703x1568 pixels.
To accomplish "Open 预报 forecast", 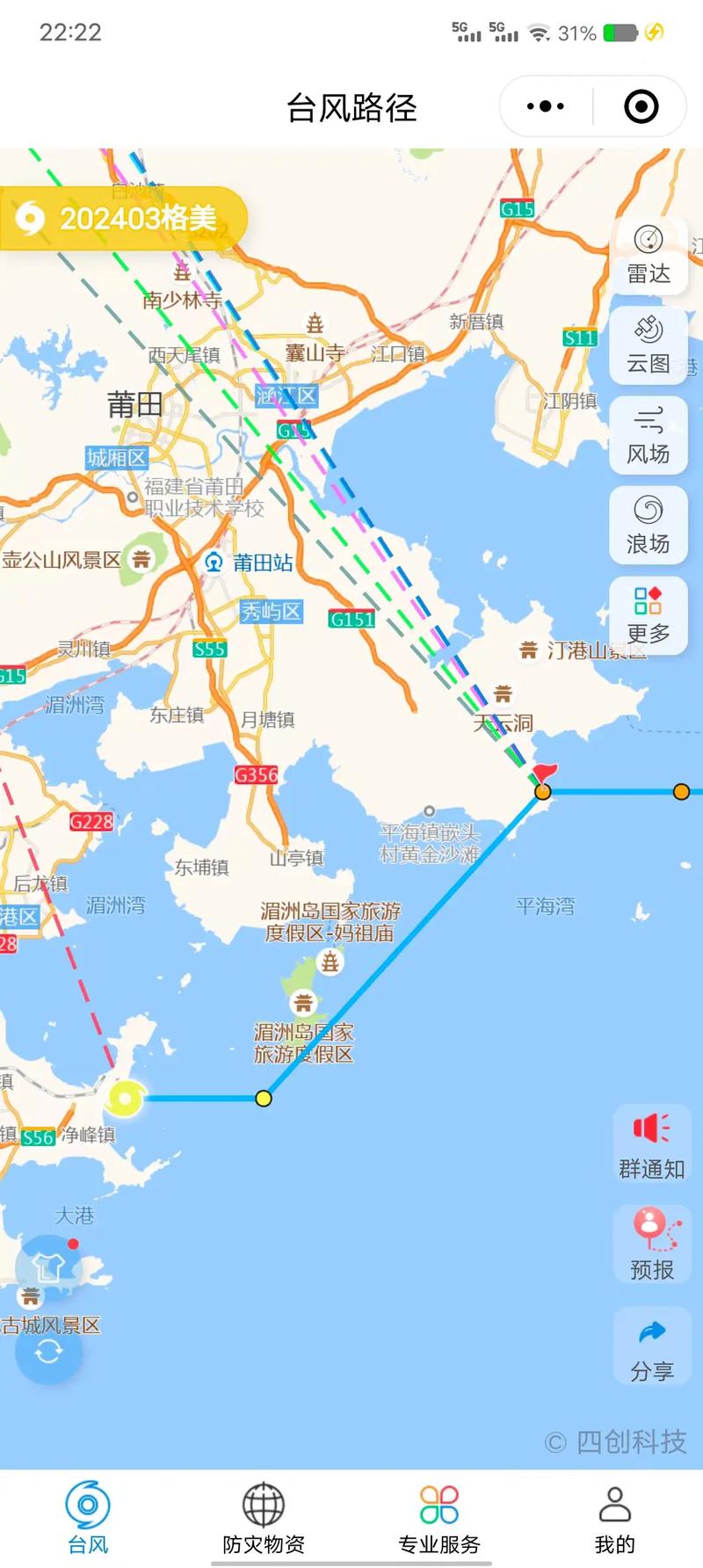I will pos(651,1245).
